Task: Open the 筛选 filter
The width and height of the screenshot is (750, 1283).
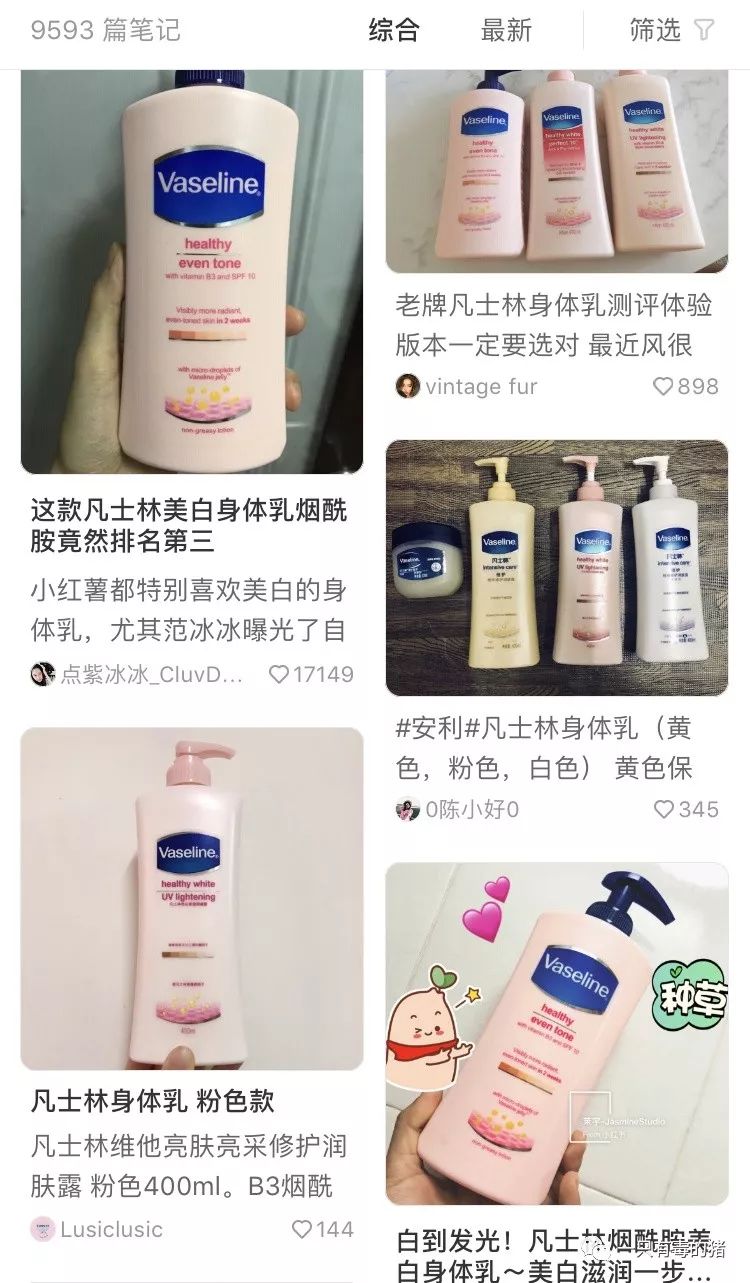Action: click(x=671, y=30)
